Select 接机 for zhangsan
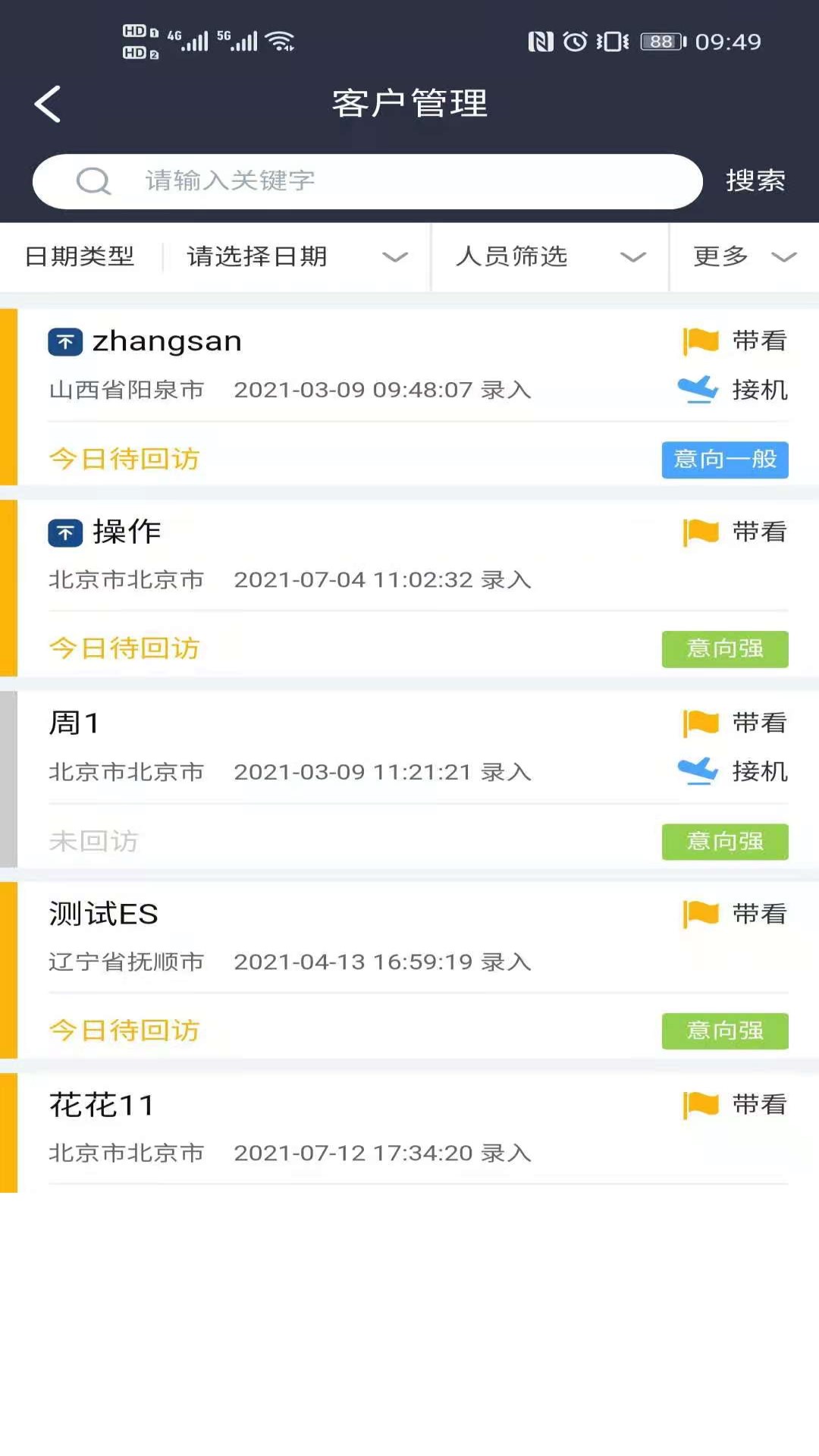 [733, 390]
